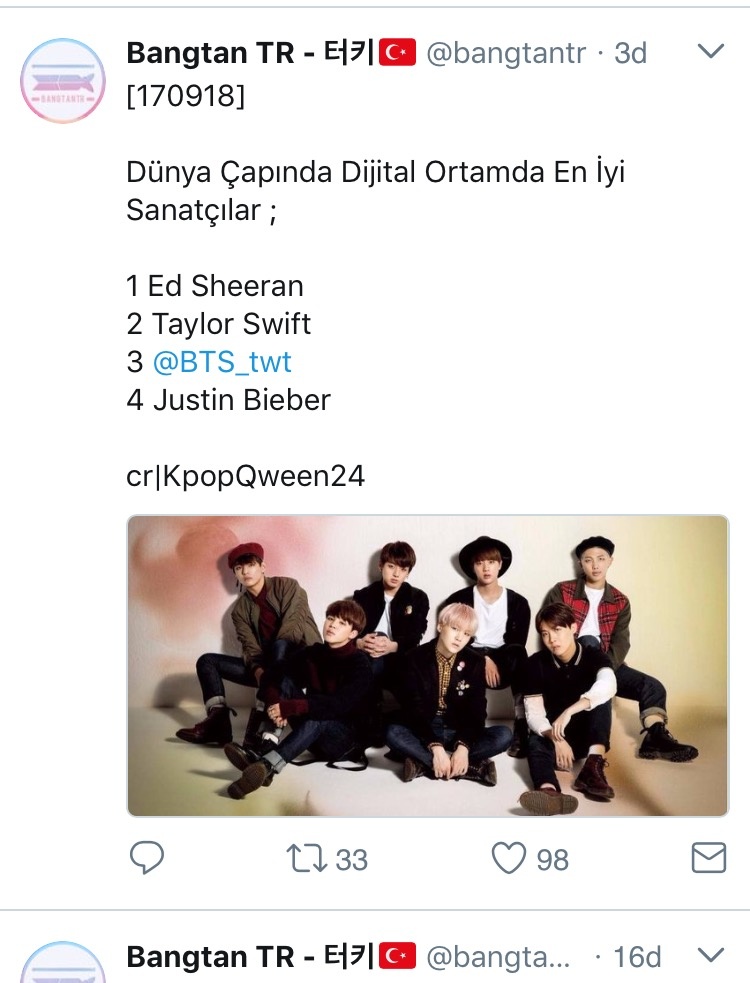
Task: Open @bangtantr handle on the 3d tweet
Action: point(506,53)
